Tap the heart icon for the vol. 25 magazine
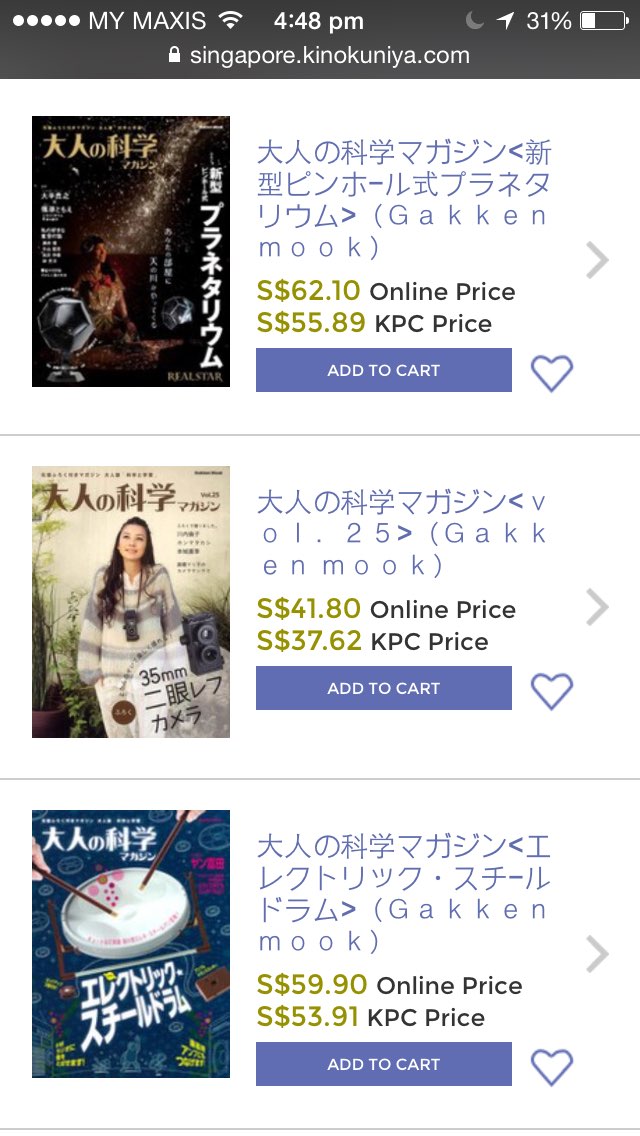Image resolution: width=640 pixels, height=1136 pixels. point(551,691)
